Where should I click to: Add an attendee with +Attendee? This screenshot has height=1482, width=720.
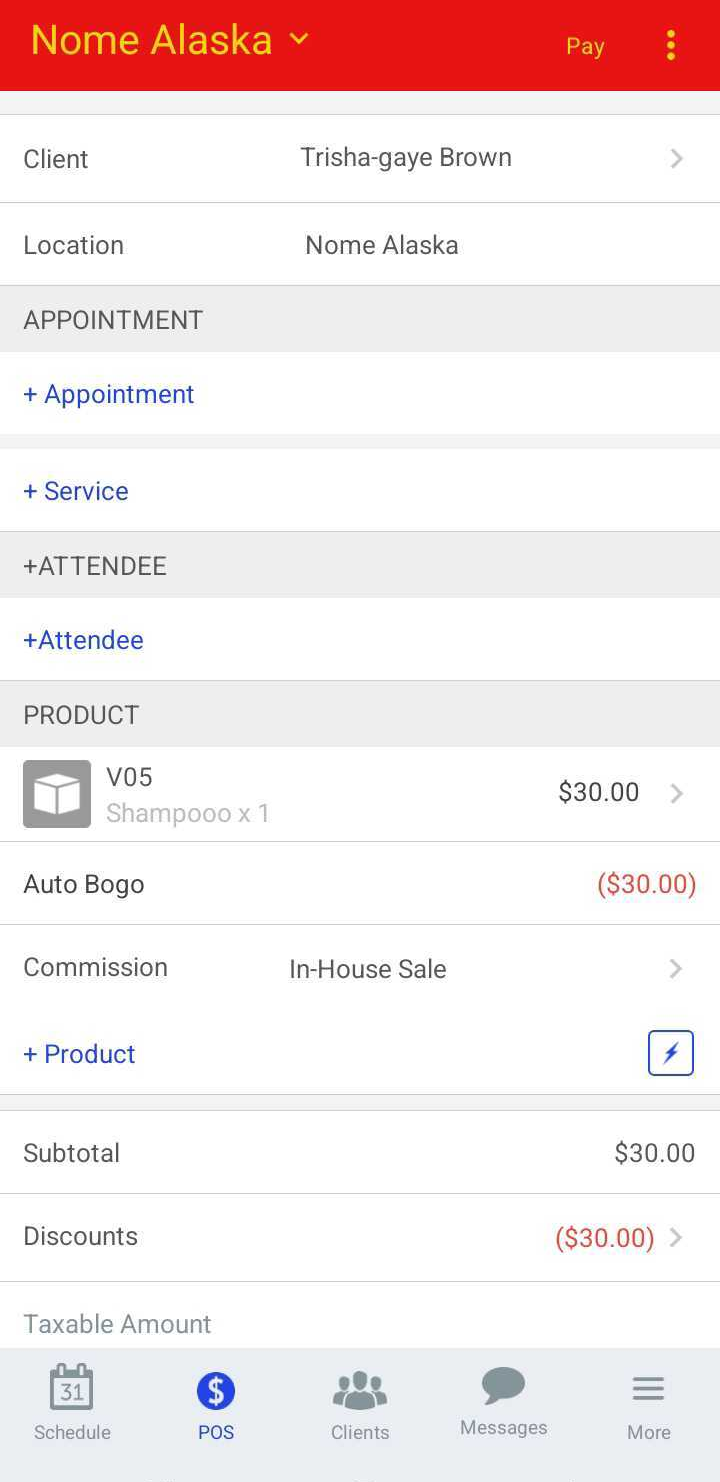pos(83,640)
